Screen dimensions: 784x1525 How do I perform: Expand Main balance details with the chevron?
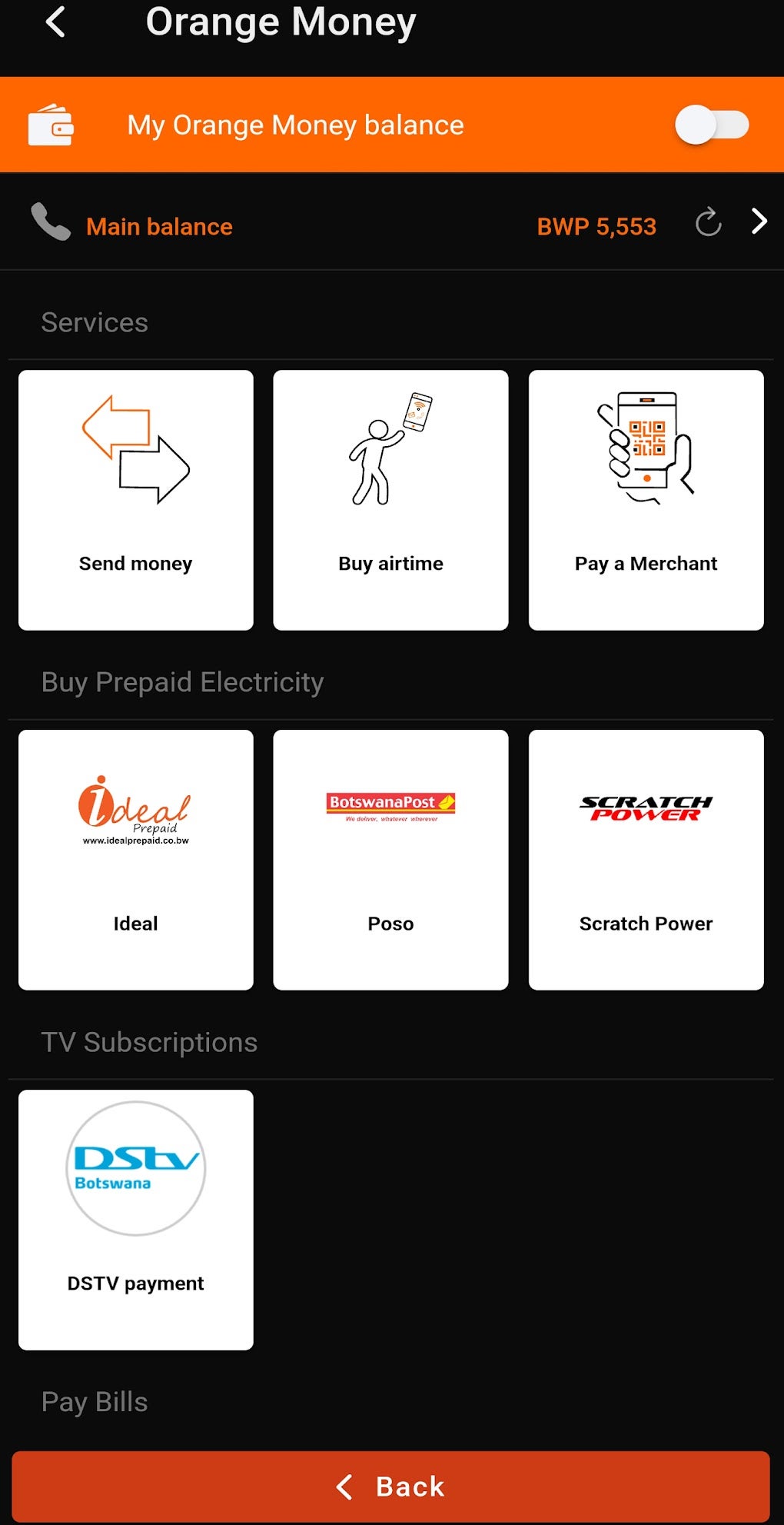tap(759, 222)
